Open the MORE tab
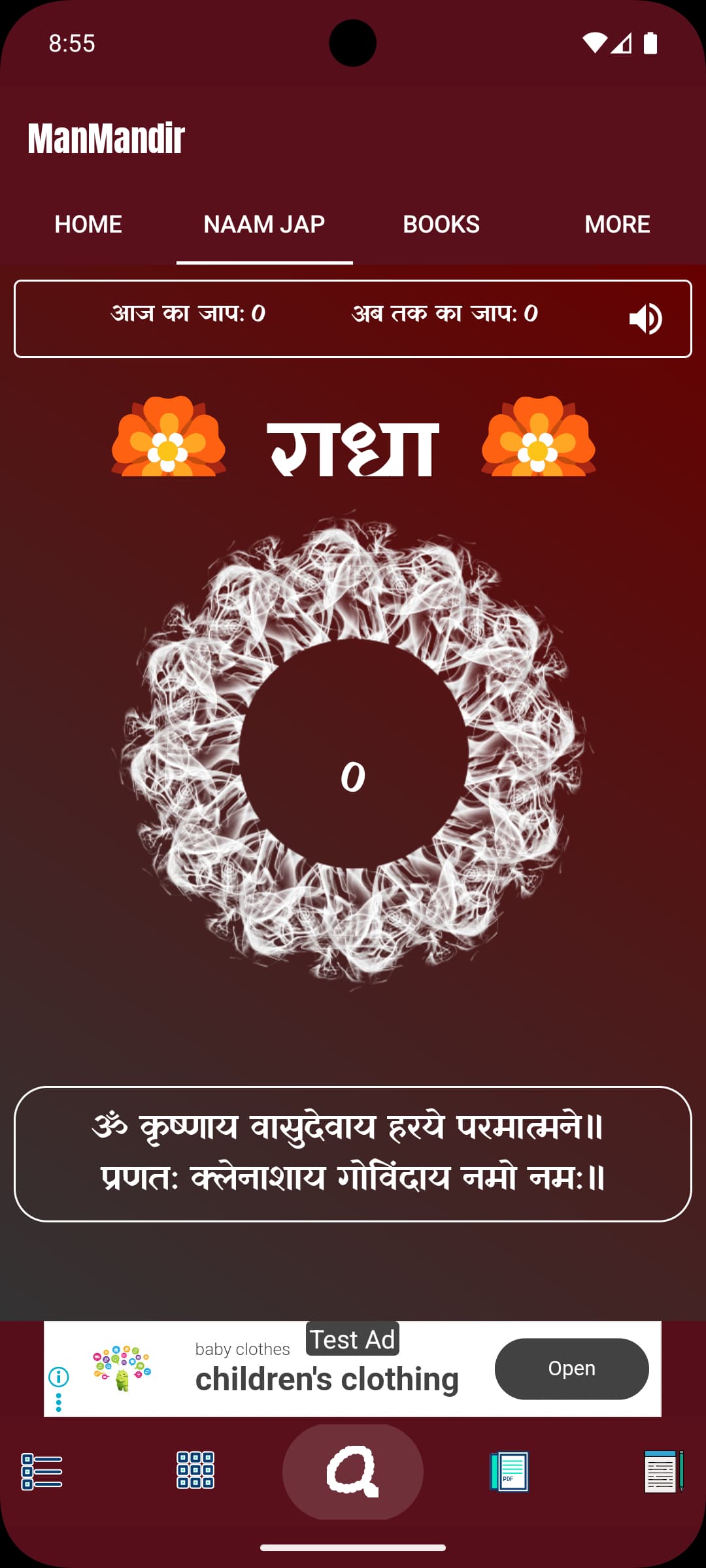706x1568 pixels. pos(617,224)
